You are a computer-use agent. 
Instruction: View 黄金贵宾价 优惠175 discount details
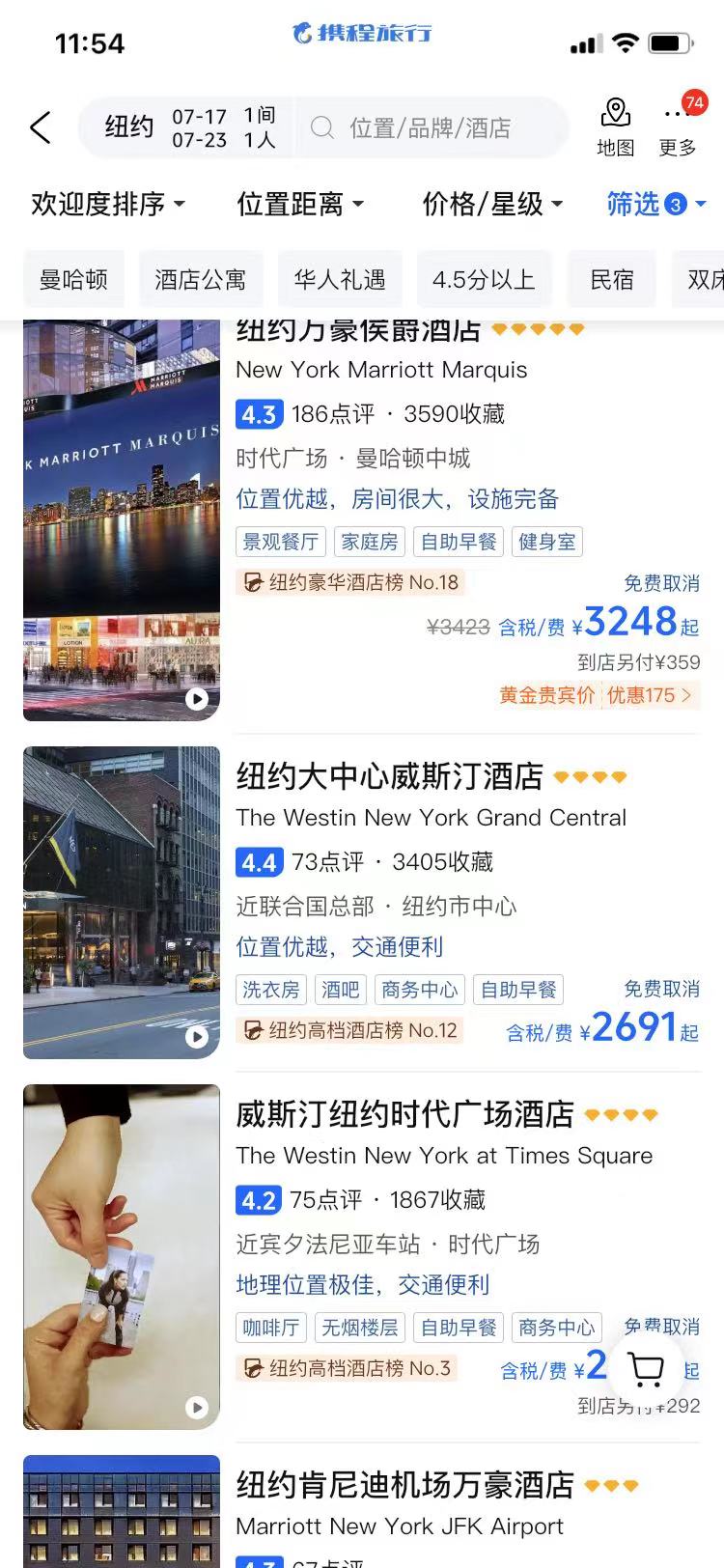(x=597, y=695)
